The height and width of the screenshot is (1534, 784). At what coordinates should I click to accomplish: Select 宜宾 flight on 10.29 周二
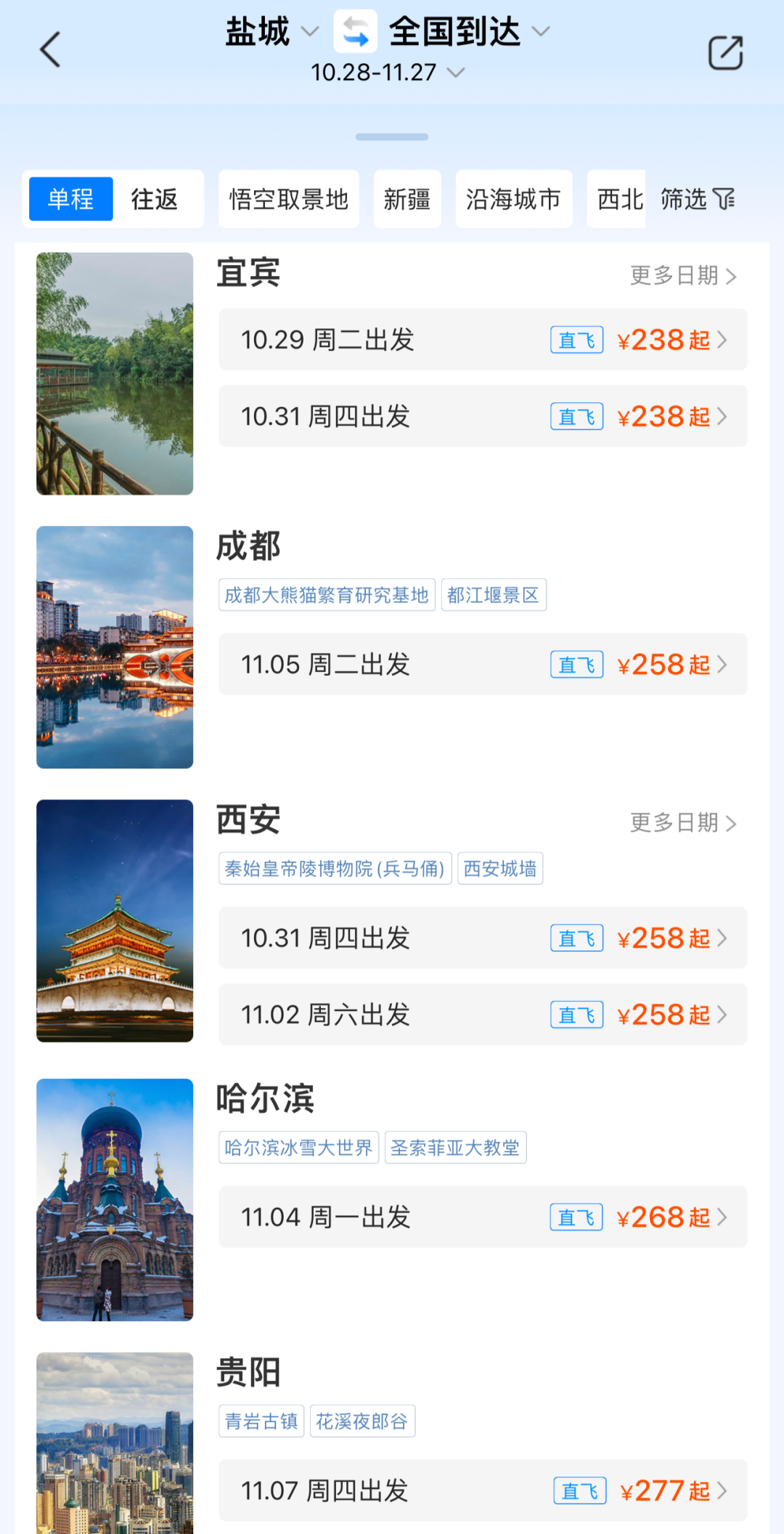pyautogui.click(x=483, y=340)
